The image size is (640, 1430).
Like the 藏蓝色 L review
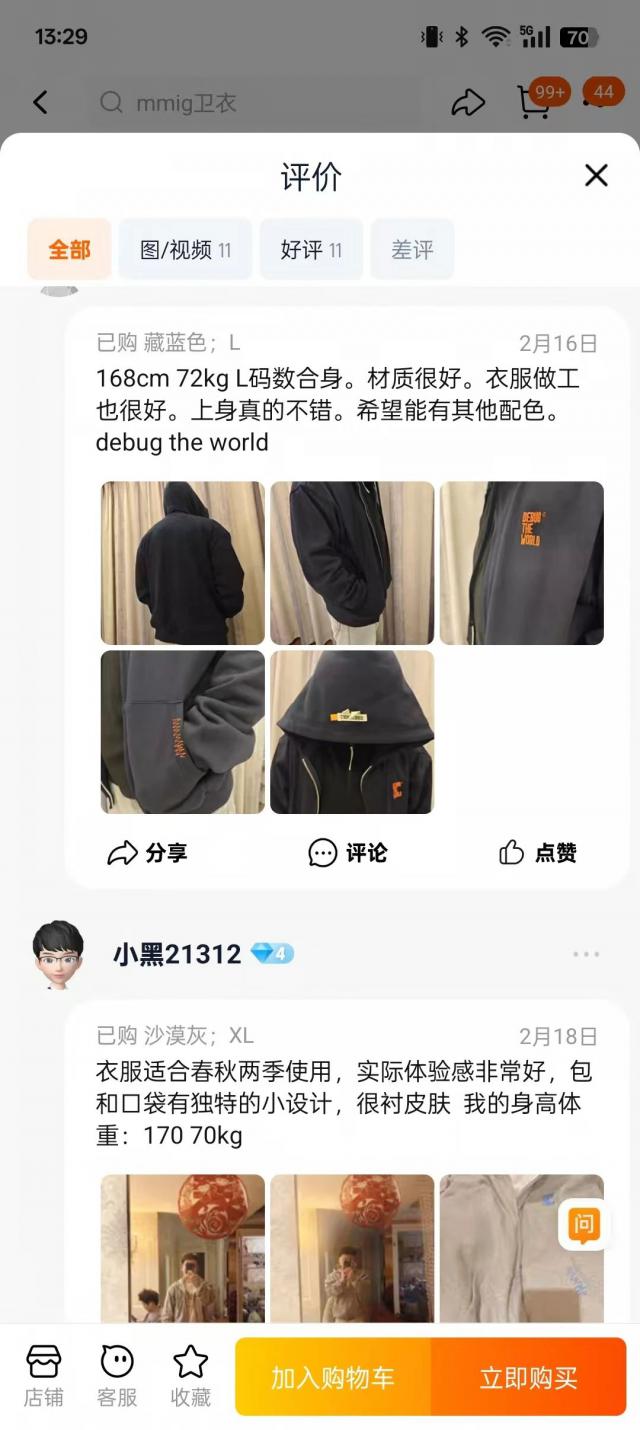point(537,853)
